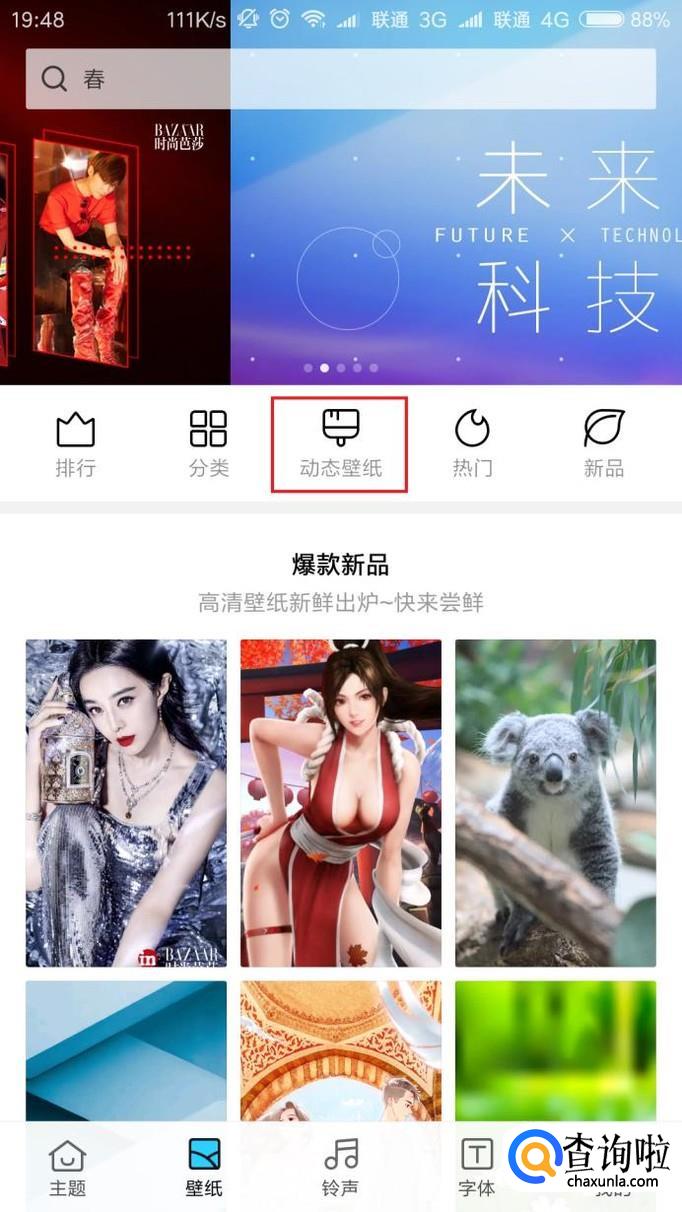Open the 新品 new arrivals section
The image size is (682, 1212).
tap(604, 444)
